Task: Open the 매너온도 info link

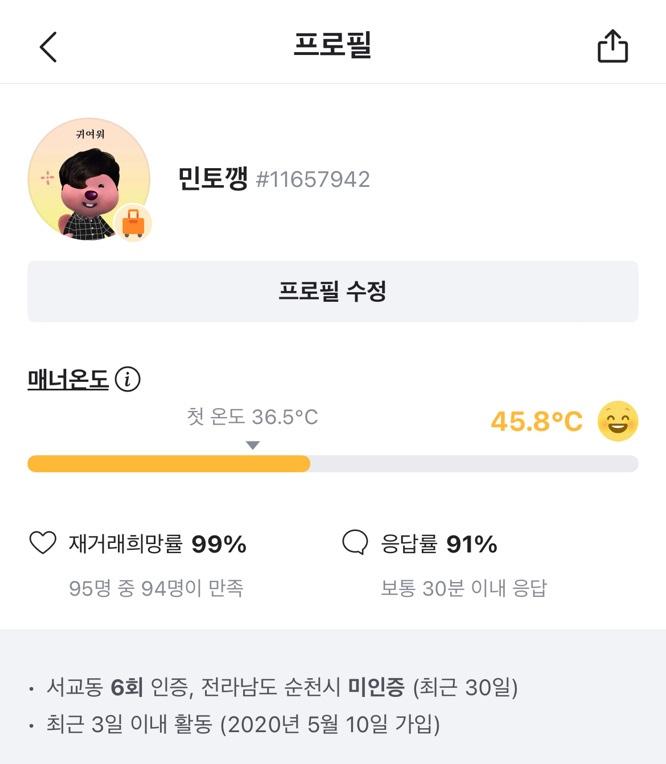Action: pyautogui.click(x=84, y=380)
